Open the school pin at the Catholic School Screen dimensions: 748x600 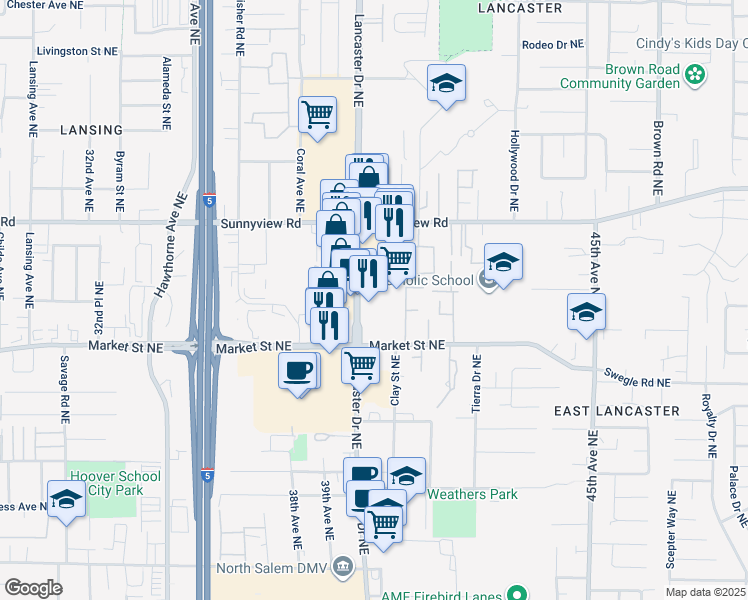point(504,262)
